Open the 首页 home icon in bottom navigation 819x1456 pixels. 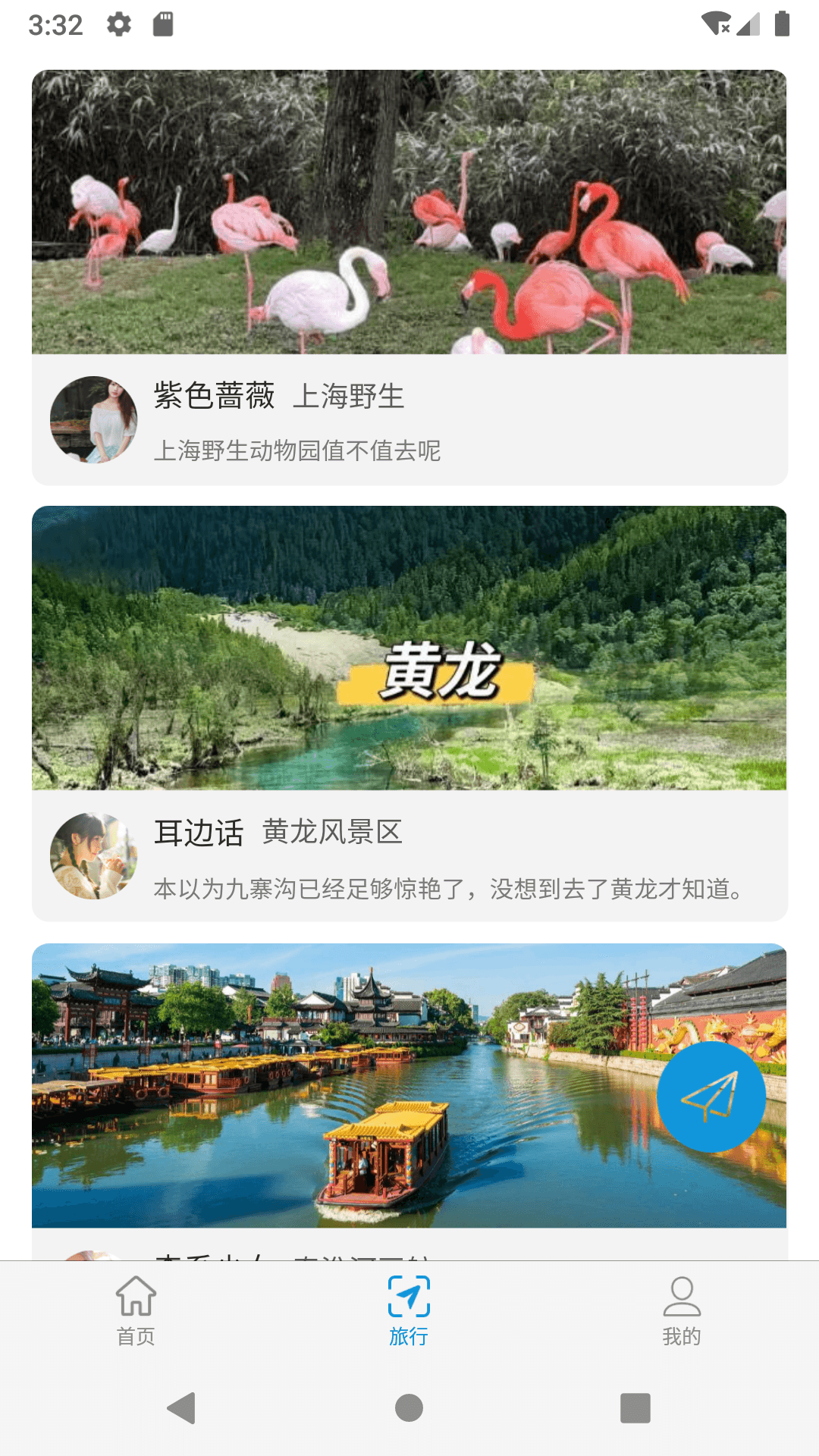point(135,1298)
